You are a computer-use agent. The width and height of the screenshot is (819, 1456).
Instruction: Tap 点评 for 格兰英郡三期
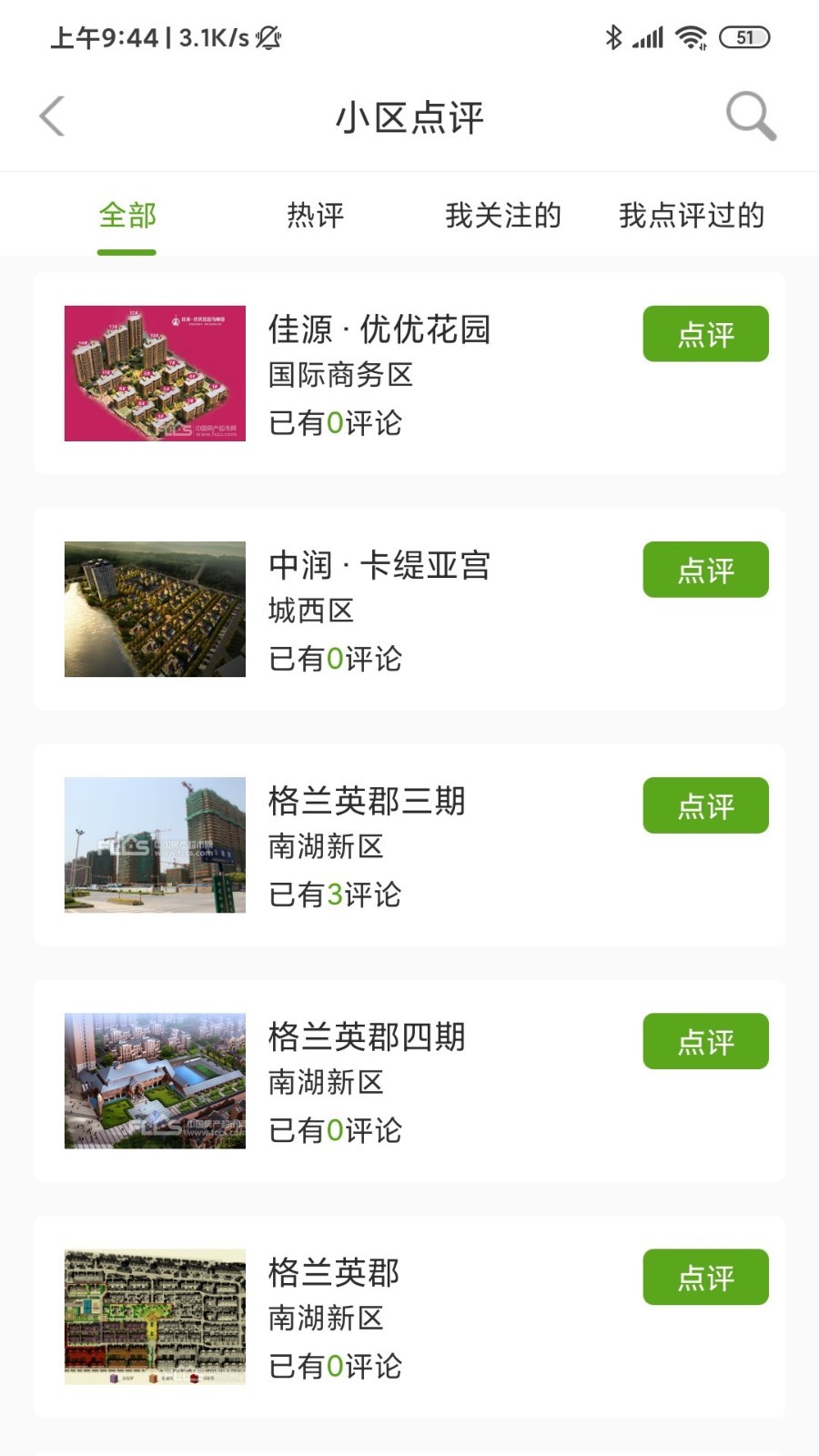(705, 805)
